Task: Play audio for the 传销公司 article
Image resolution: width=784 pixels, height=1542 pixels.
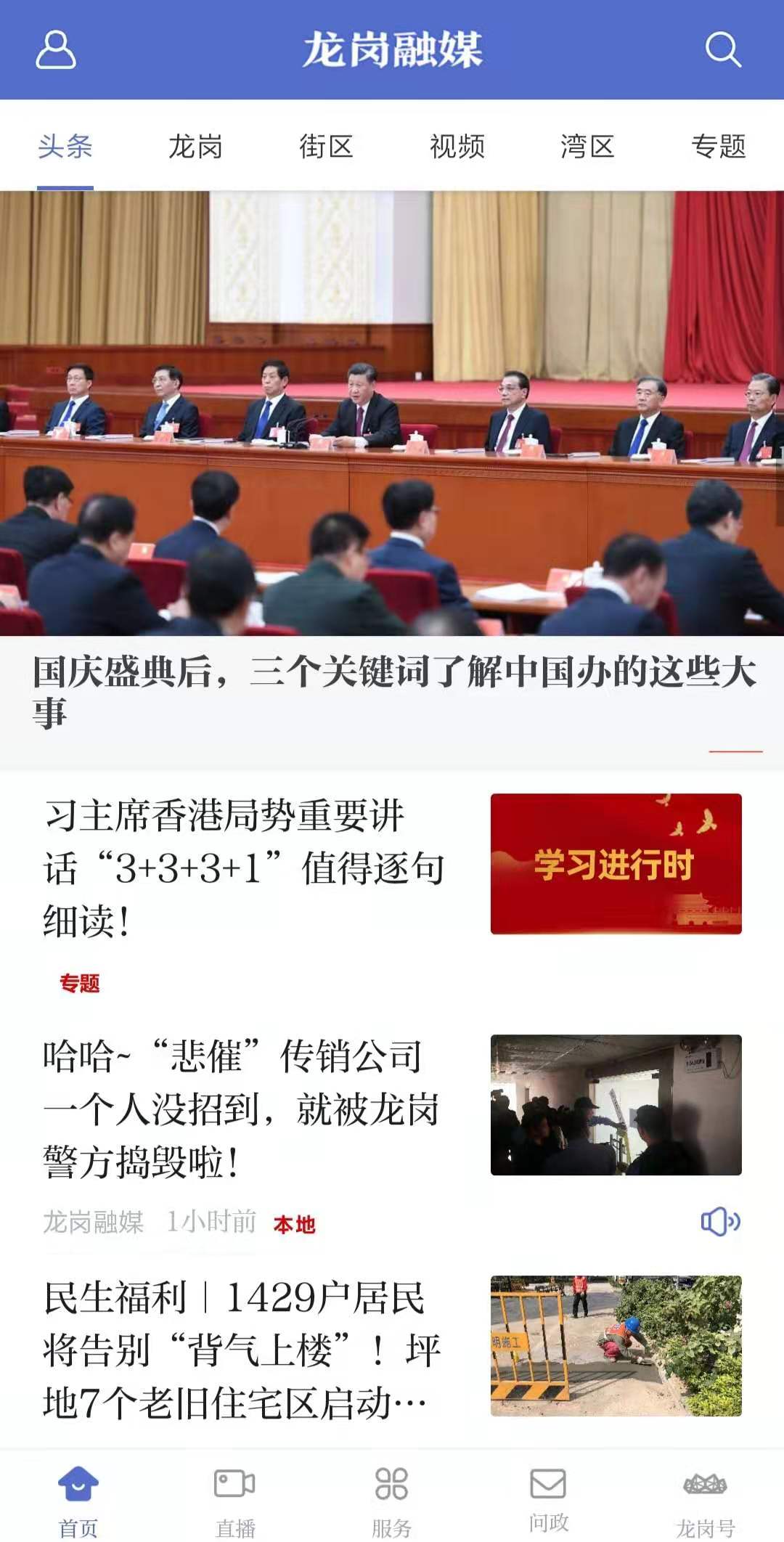Action: tap(720, 1222)
